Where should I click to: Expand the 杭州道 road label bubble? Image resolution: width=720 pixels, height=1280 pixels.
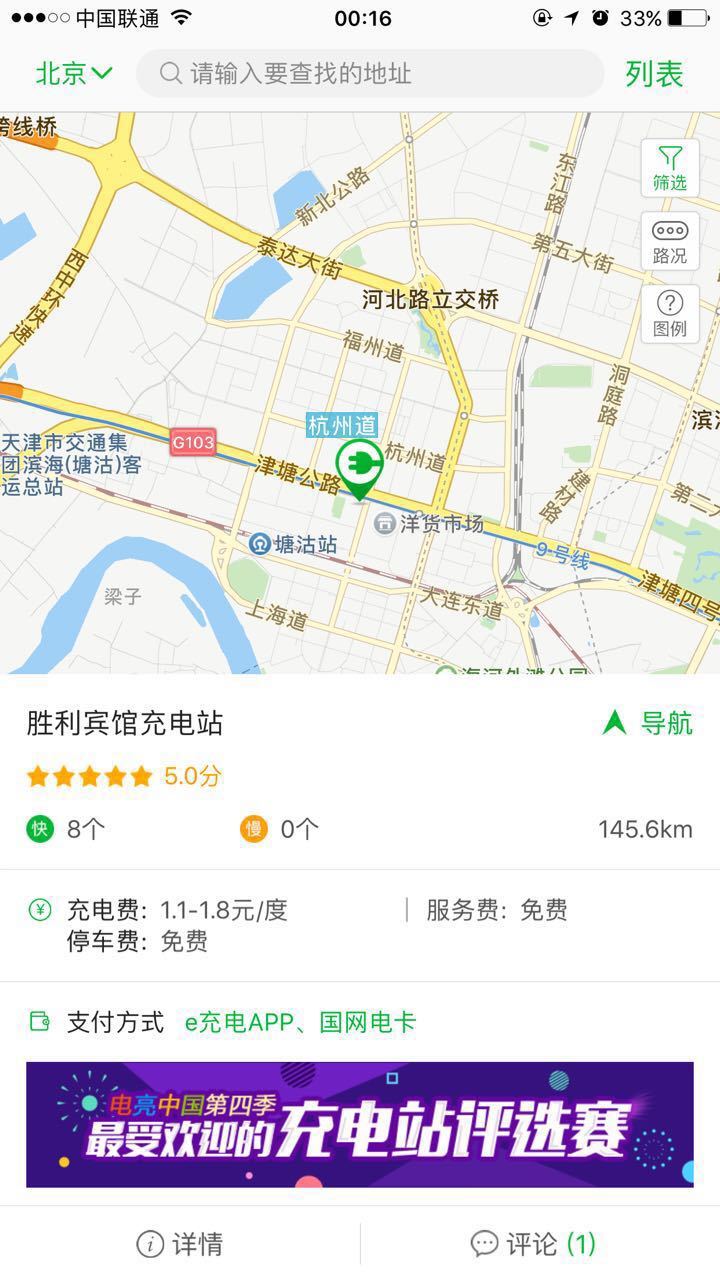(345, 423)
